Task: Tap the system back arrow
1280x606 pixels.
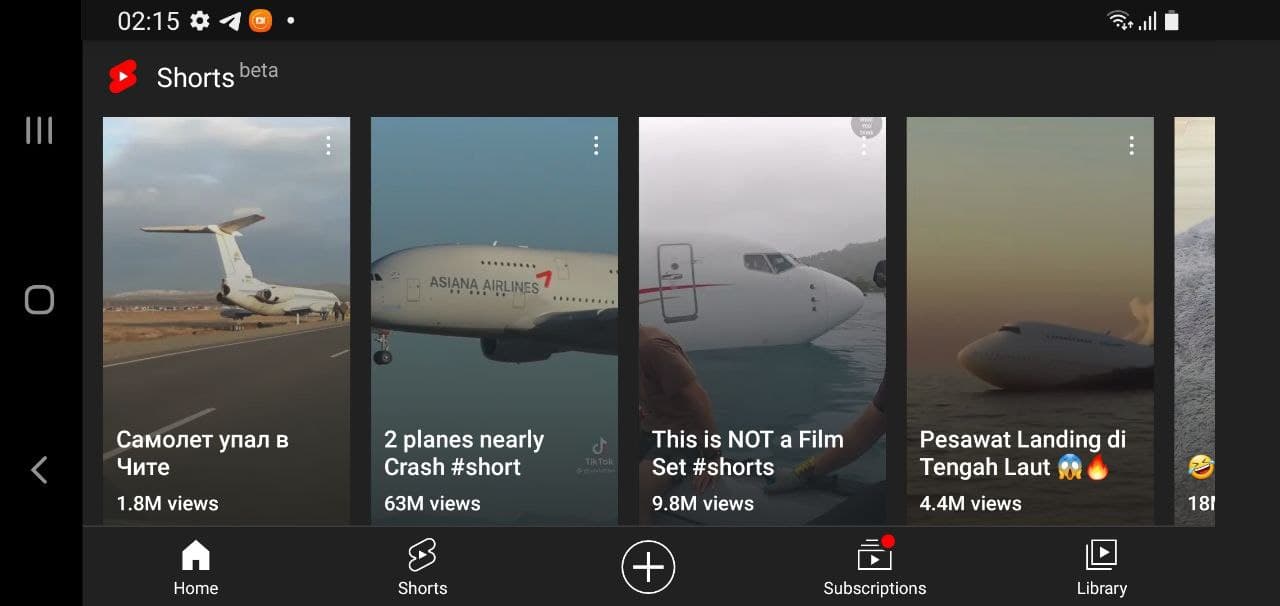Action: [39, 470]
